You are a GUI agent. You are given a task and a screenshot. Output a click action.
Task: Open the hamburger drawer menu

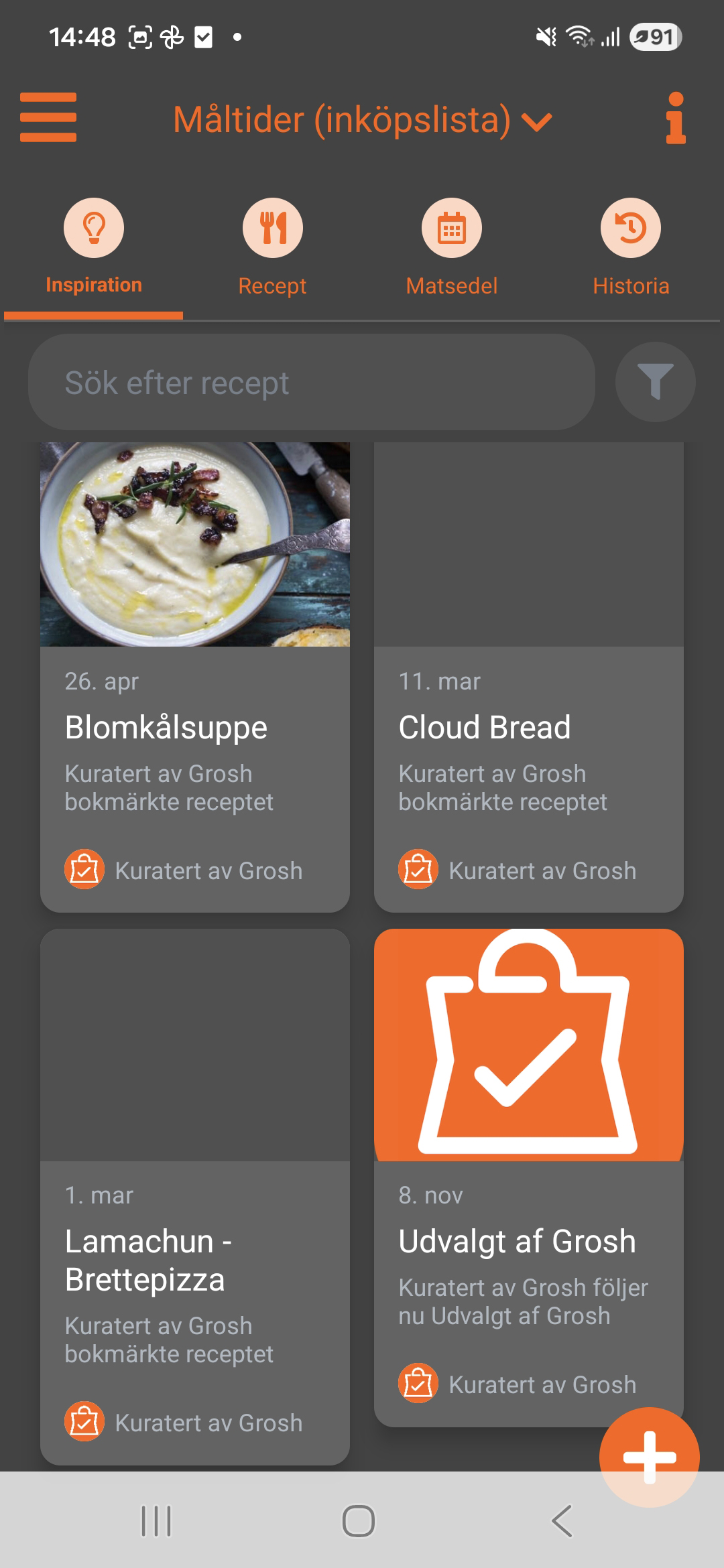pyautogui.click(x=48, y=118)
